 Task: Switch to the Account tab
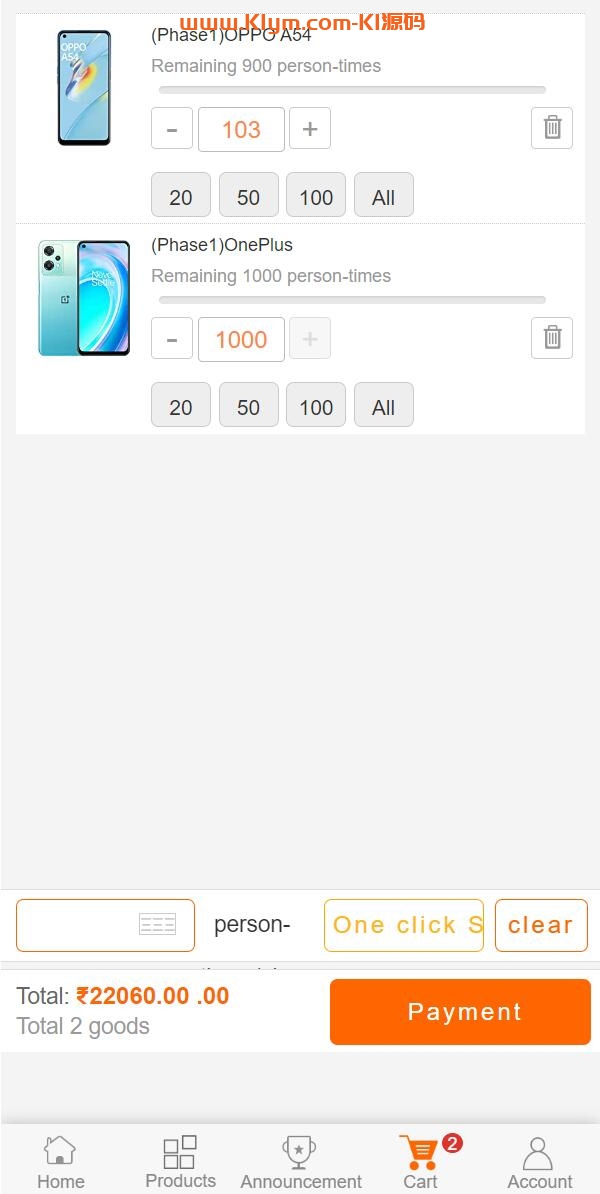tap(539, 1163)
